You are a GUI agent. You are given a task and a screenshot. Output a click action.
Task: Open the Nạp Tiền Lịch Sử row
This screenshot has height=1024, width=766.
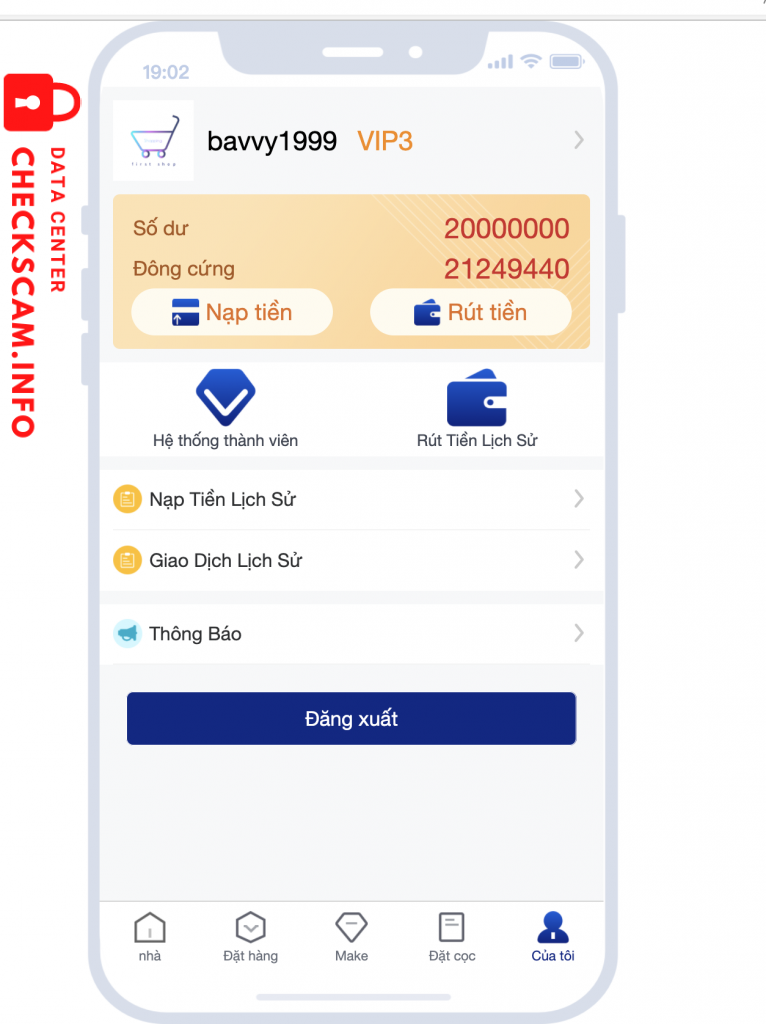[350, 499]
